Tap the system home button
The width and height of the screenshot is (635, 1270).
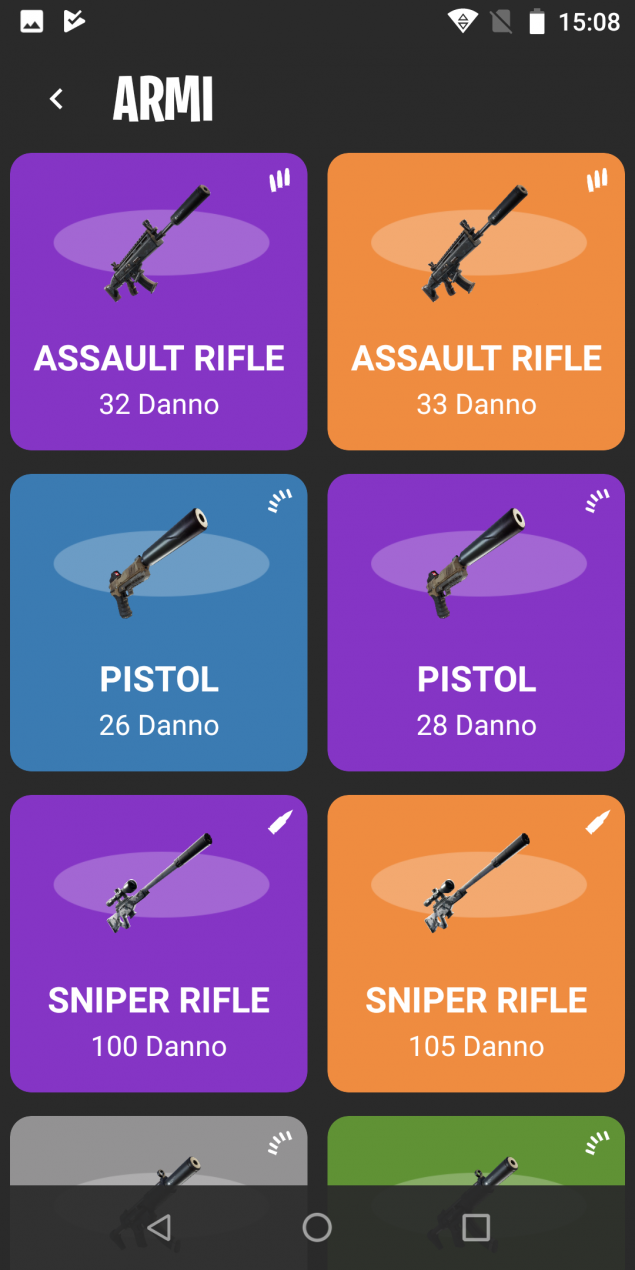pos(317,1227)
